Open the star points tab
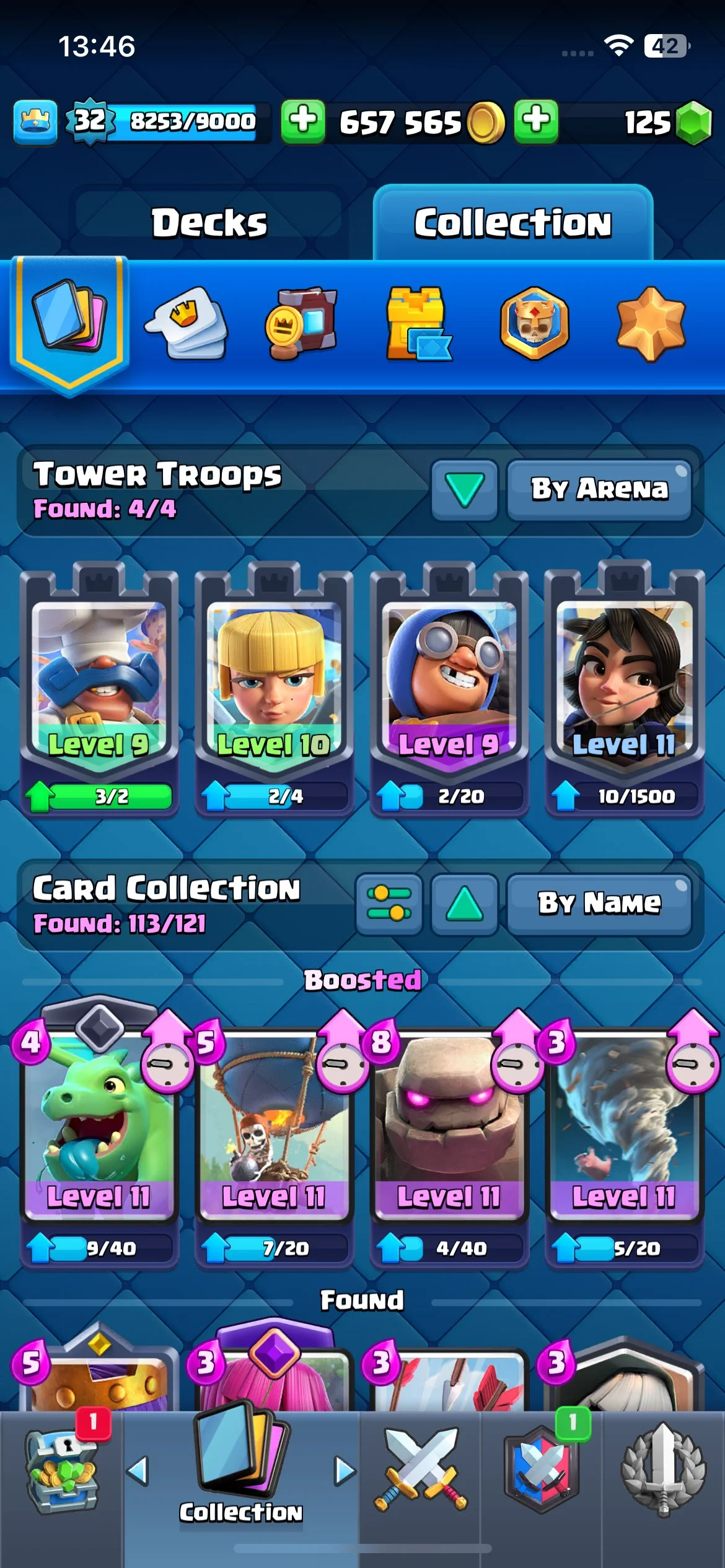 coord(651,323)
